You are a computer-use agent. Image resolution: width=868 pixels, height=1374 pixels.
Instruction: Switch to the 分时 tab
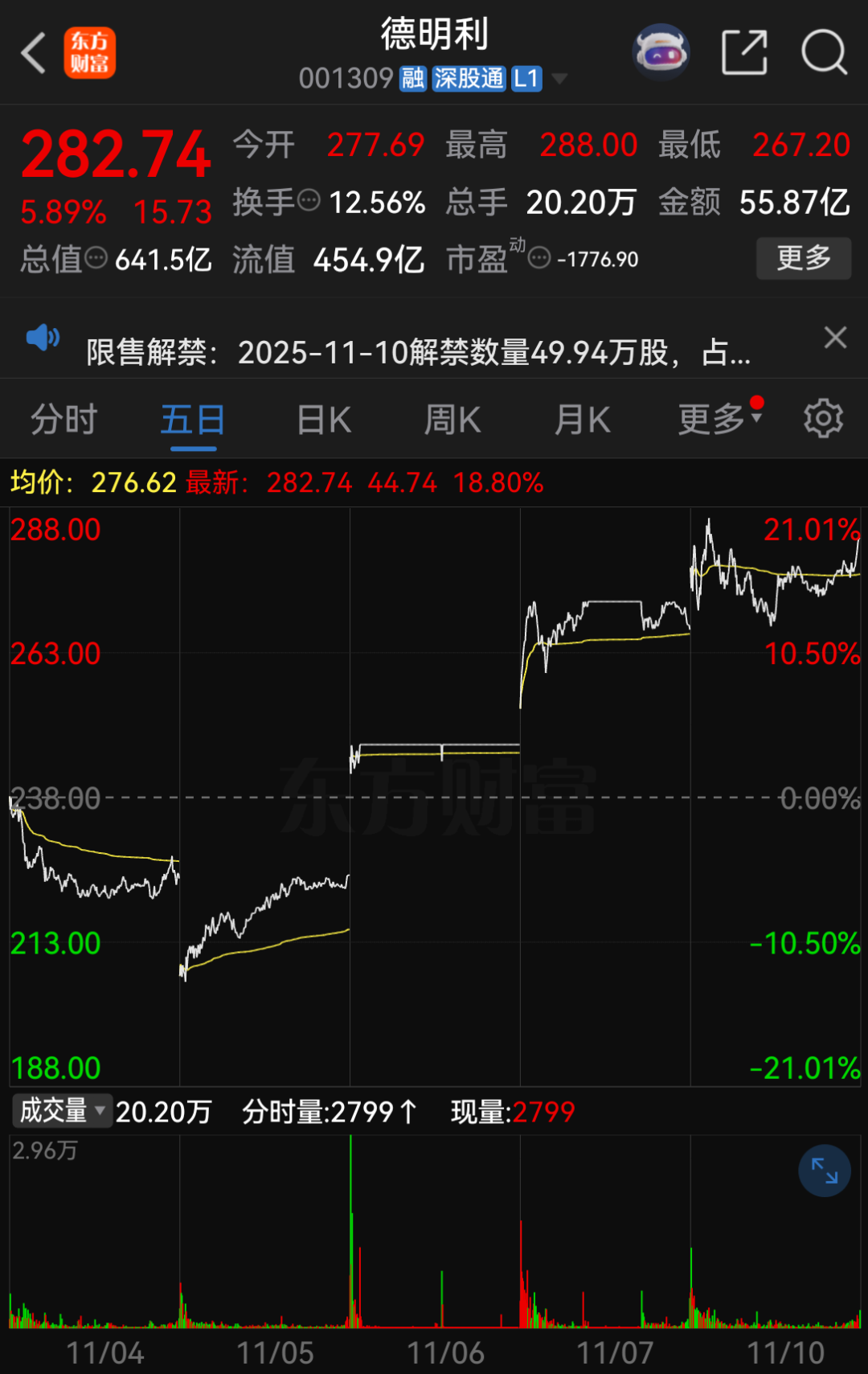[62, 419]
